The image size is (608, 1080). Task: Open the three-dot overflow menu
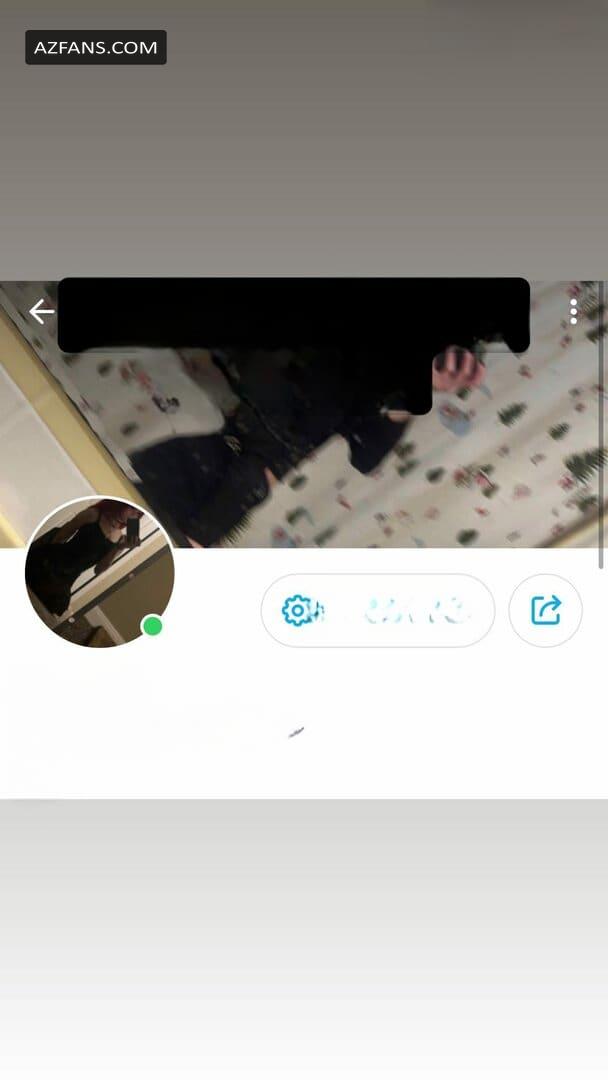[574, 312]
